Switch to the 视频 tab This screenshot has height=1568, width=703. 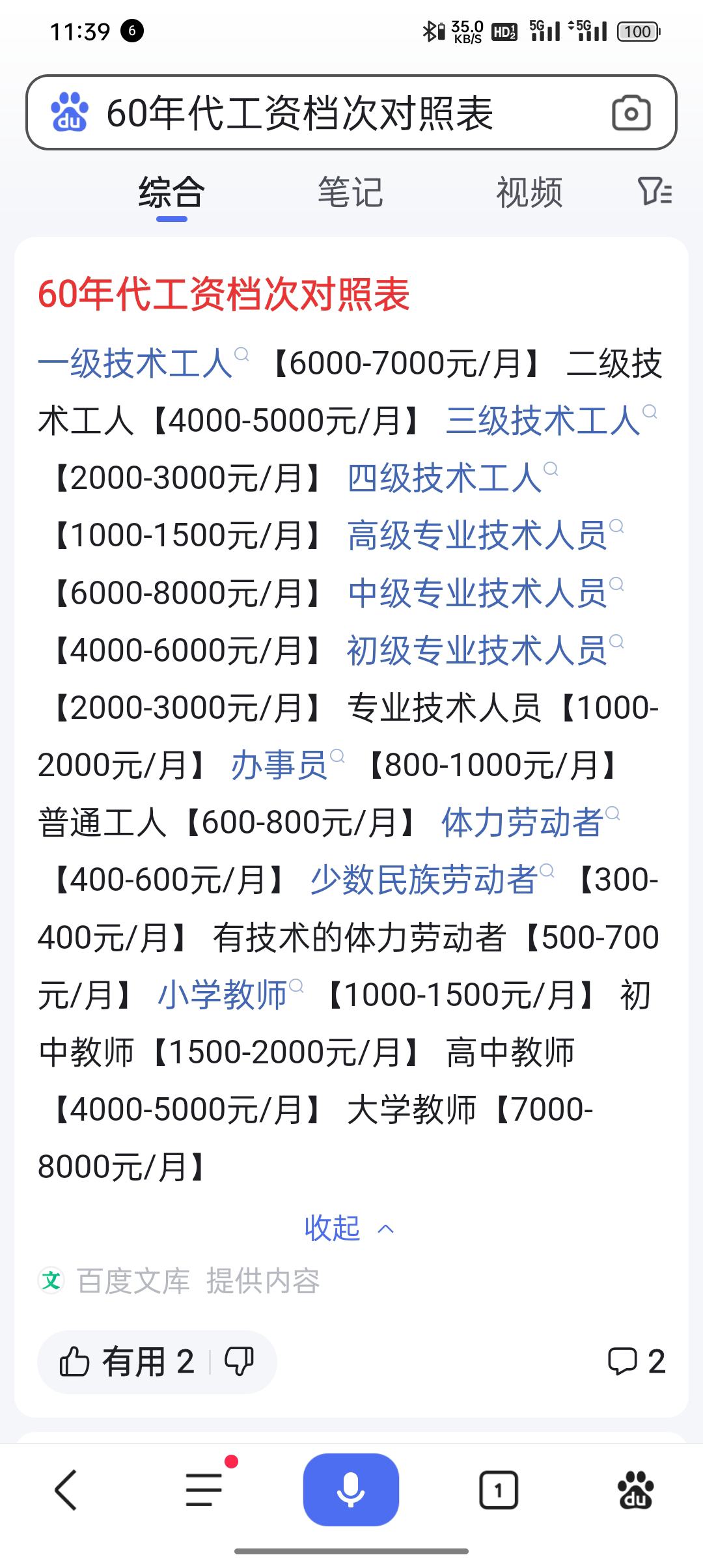point(529,192)
